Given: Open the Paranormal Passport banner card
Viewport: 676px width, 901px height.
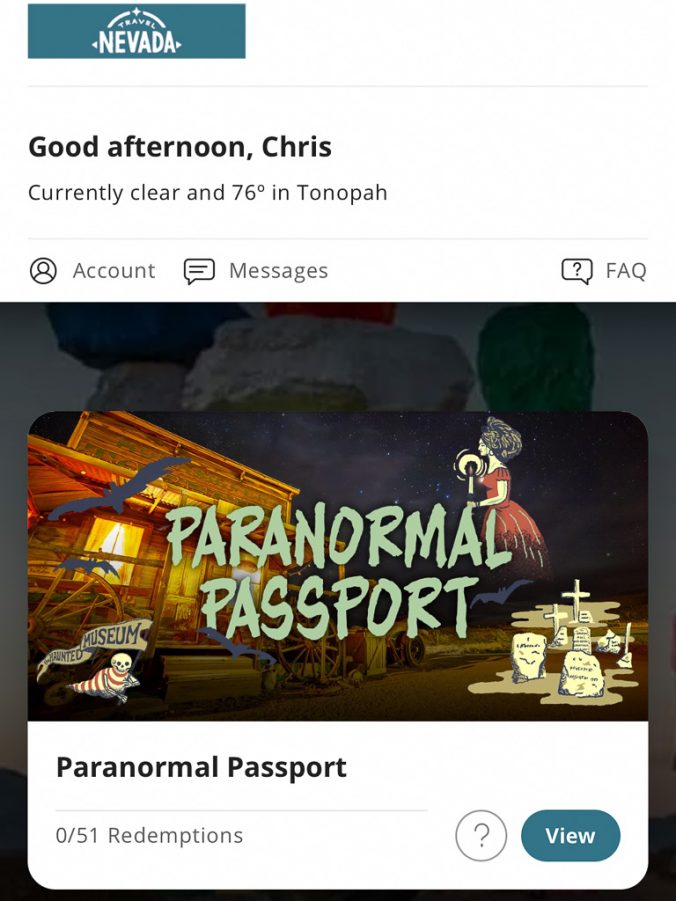Looking at the screenshot, I should coord(338,566).
